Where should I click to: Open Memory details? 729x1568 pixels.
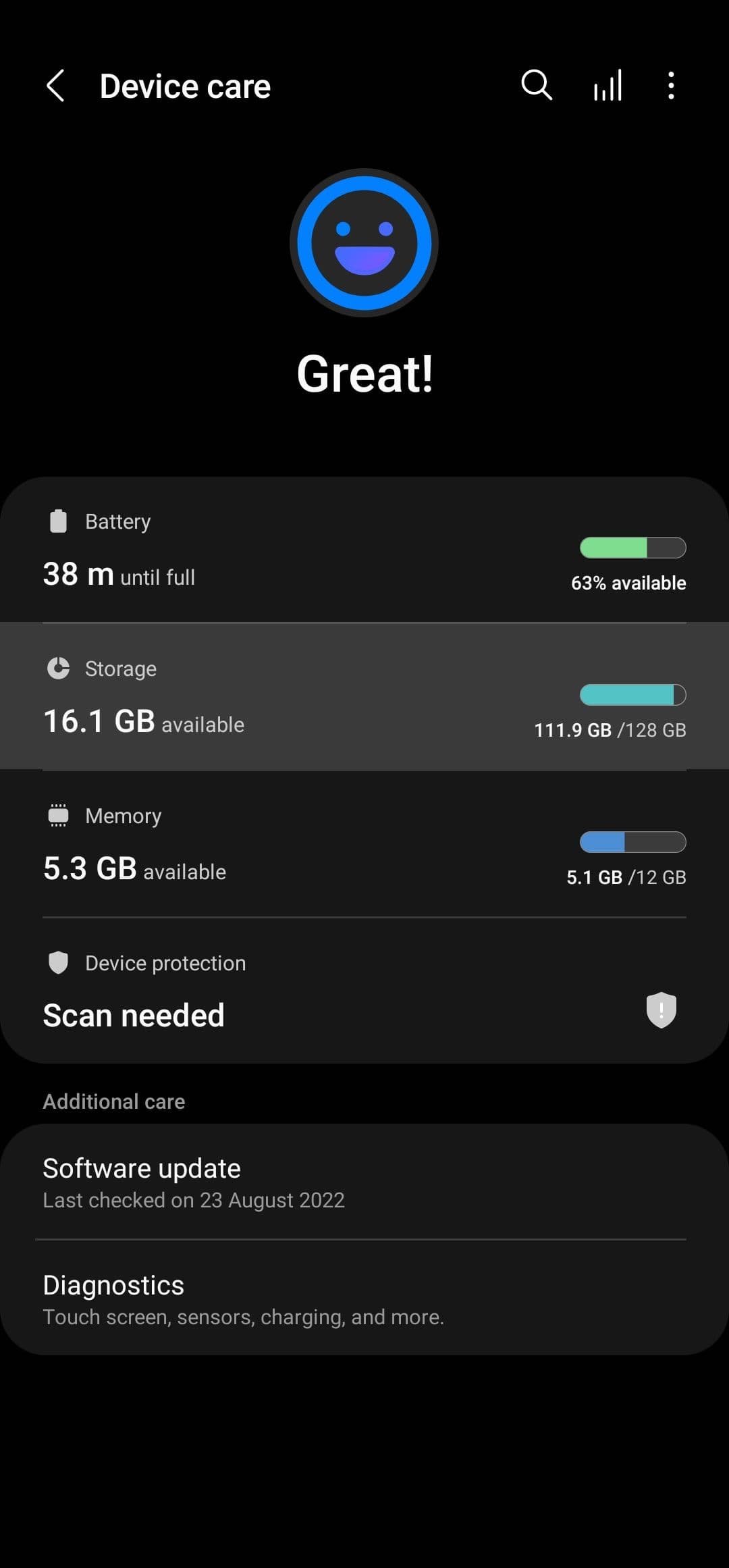coord(364,844)
